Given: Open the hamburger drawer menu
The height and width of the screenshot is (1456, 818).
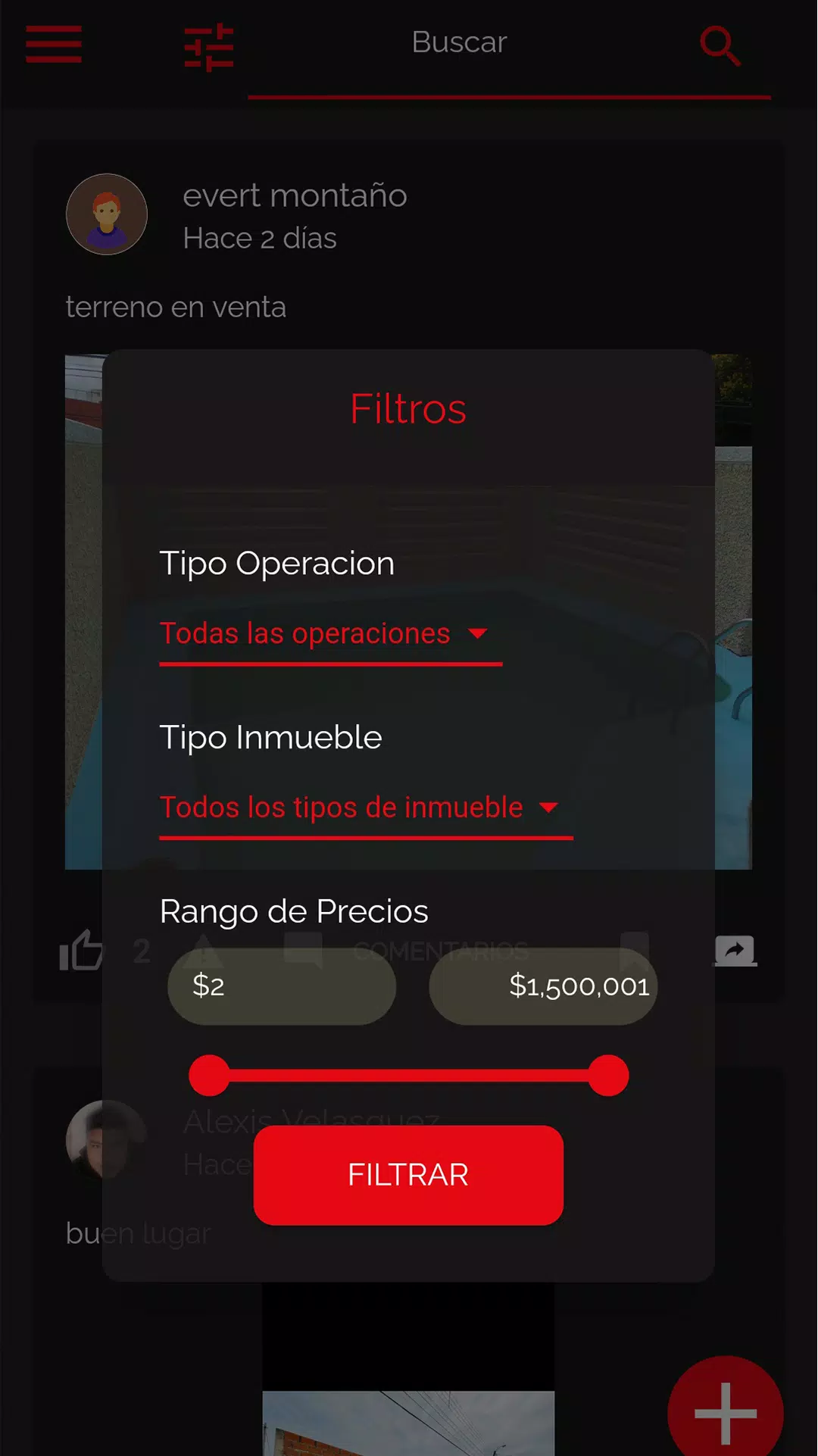Looking at the screenshot, I should click(x=53, y=45).
